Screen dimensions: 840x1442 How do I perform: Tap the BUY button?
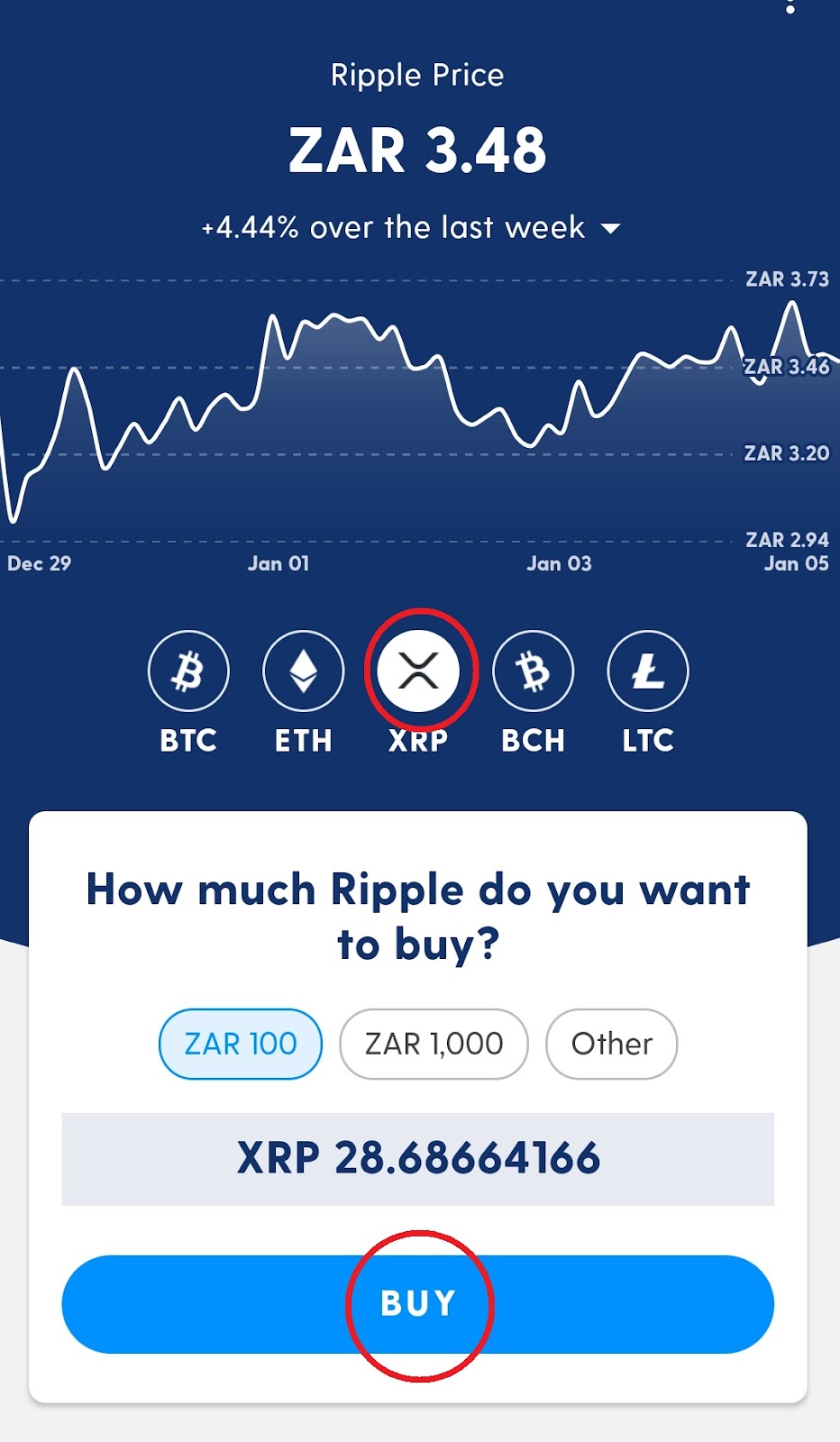417,1303
